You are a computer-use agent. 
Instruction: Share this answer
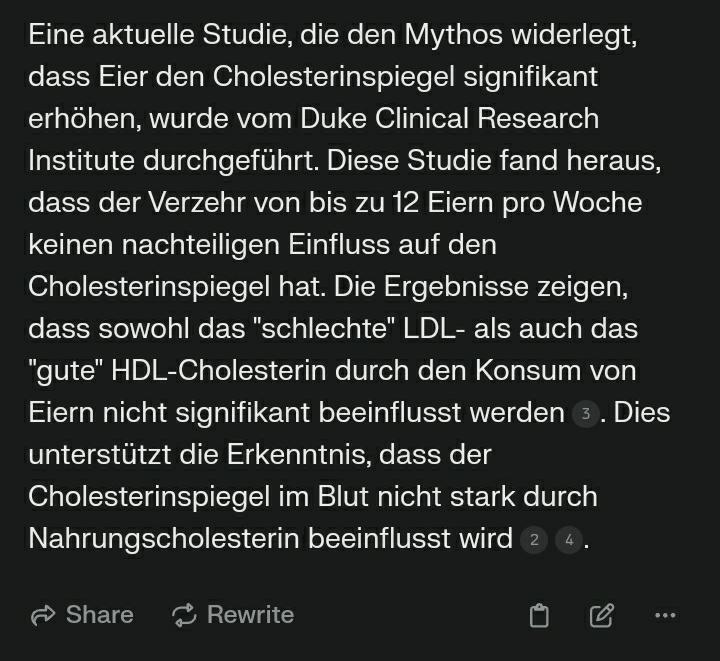82,615
